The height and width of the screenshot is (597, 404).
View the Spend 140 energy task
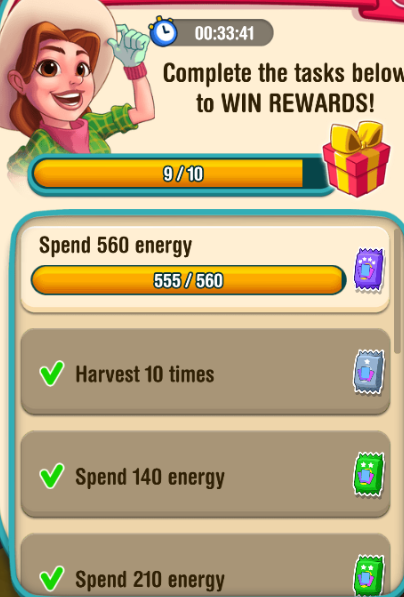click(205, 474)
